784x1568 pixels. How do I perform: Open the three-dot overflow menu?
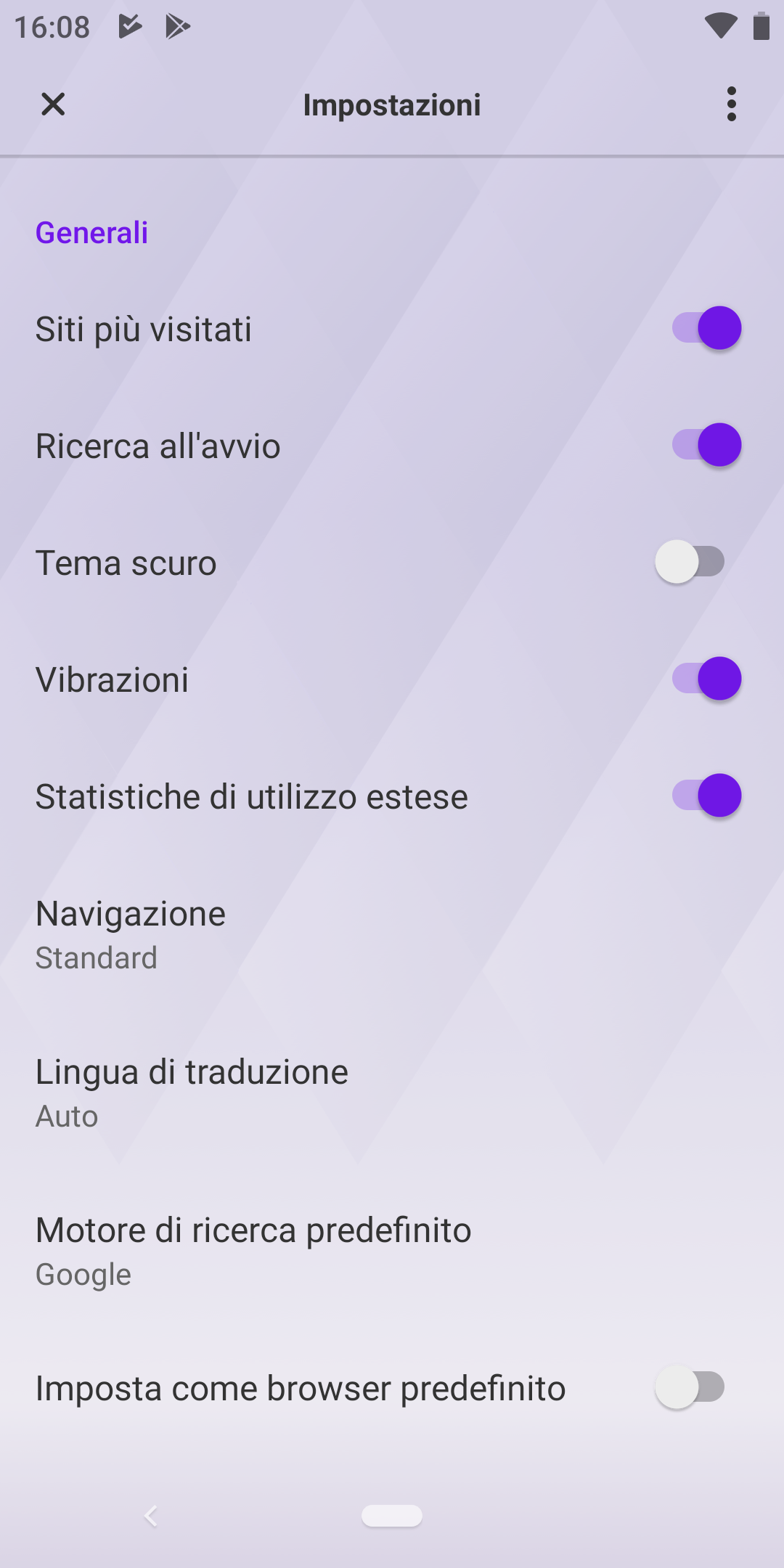coord(731,105)
